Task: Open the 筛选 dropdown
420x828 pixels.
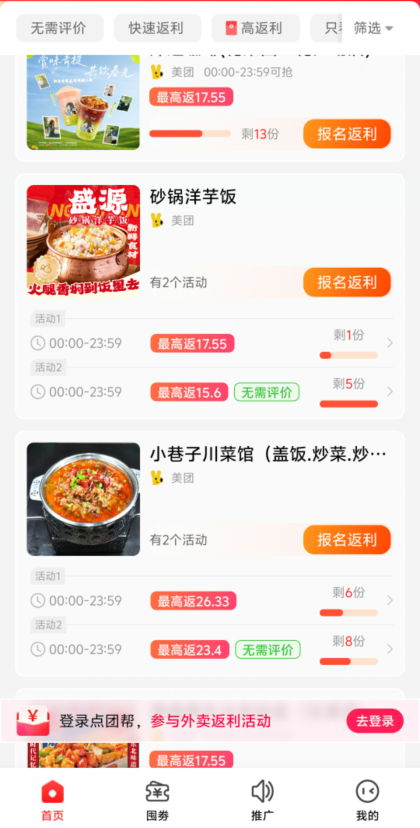Action: tap(374, 28)
